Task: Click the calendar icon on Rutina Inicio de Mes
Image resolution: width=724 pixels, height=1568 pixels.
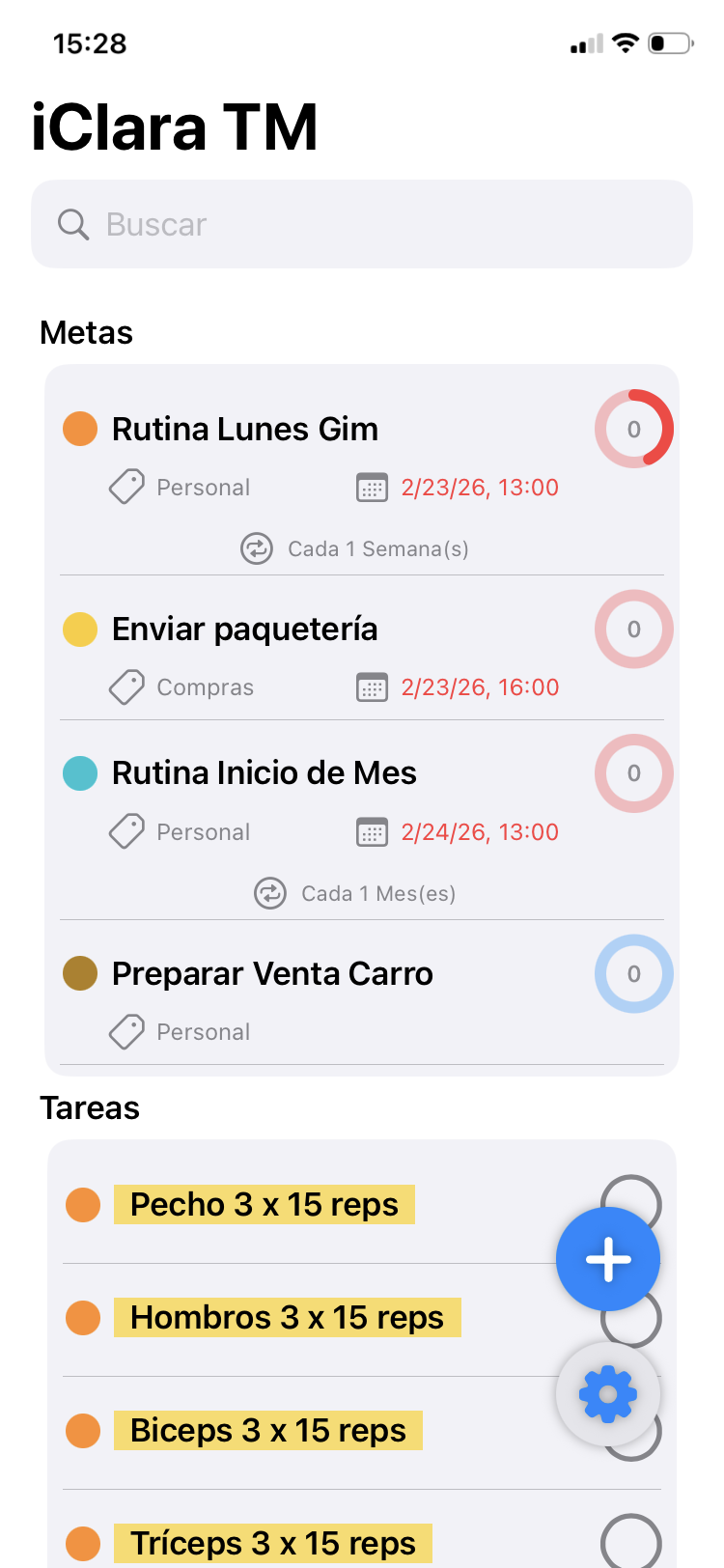Action: pyautogui.click(x=372, y=831)
